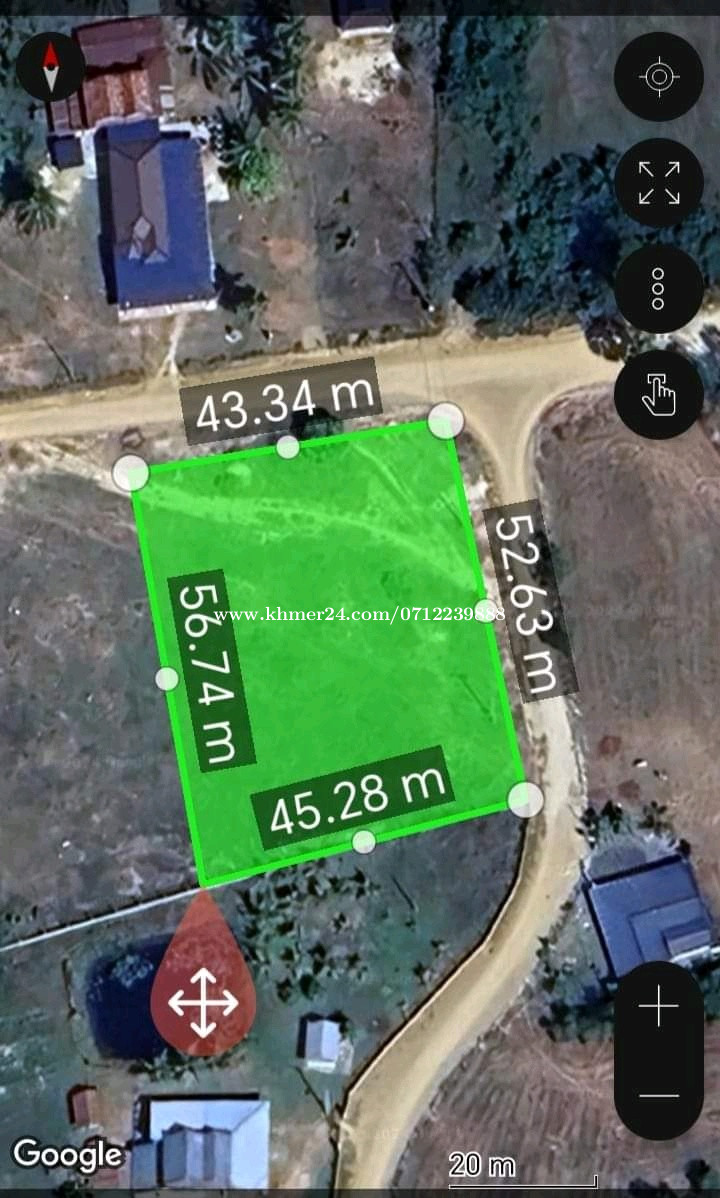Tap the hand touch-mode button
The image size is (720, 1198).
tap(658, 395)
